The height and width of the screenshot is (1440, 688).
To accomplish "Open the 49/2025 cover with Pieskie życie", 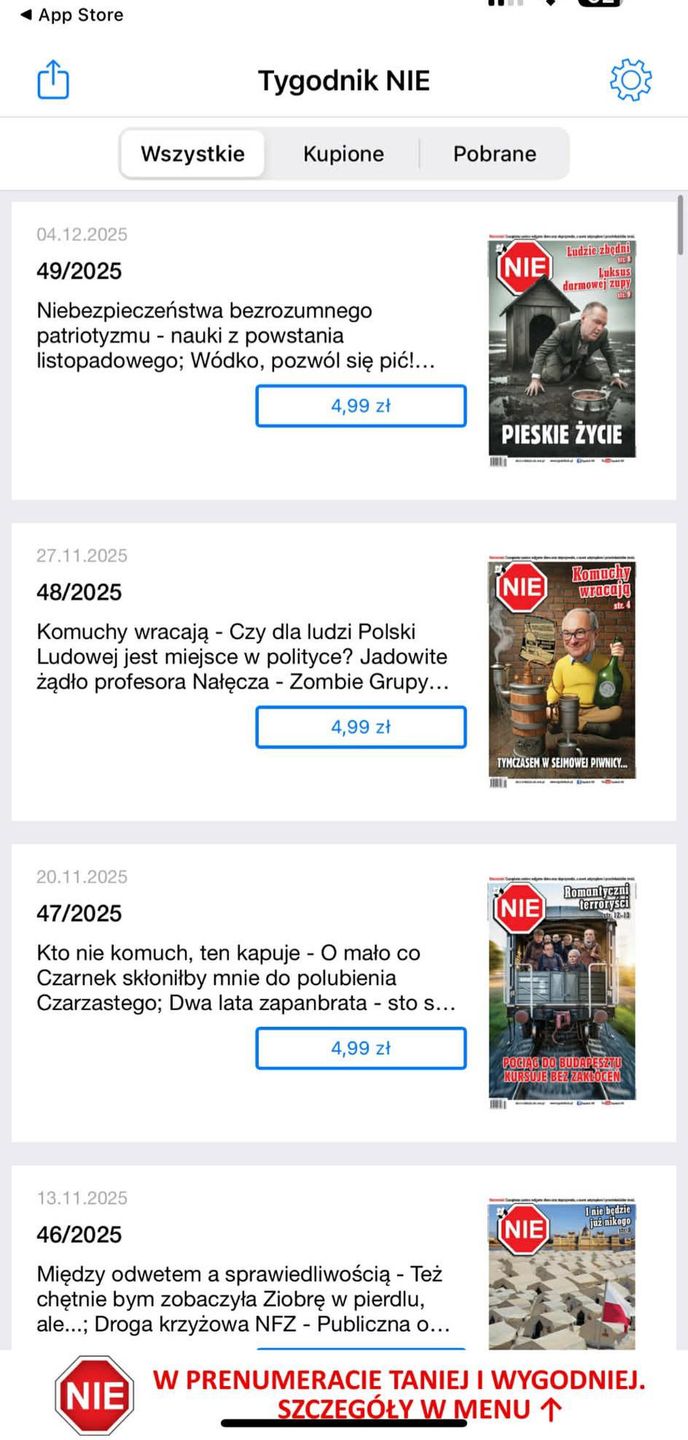I will (x=562, y=351).
